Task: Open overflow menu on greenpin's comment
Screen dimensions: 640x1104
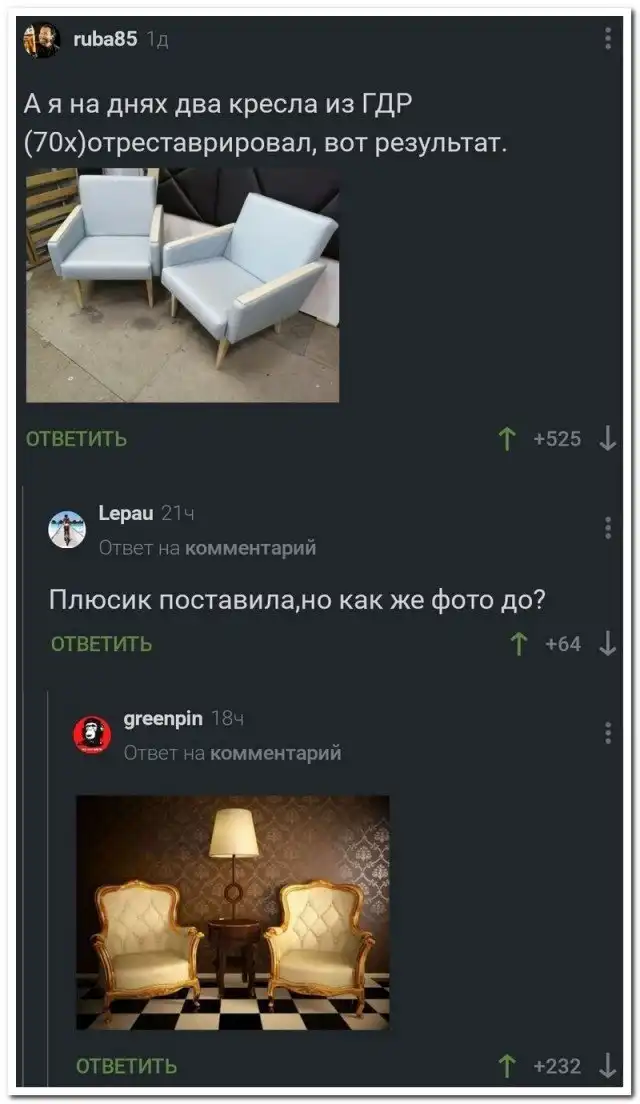Action: (x=608, y=733)
